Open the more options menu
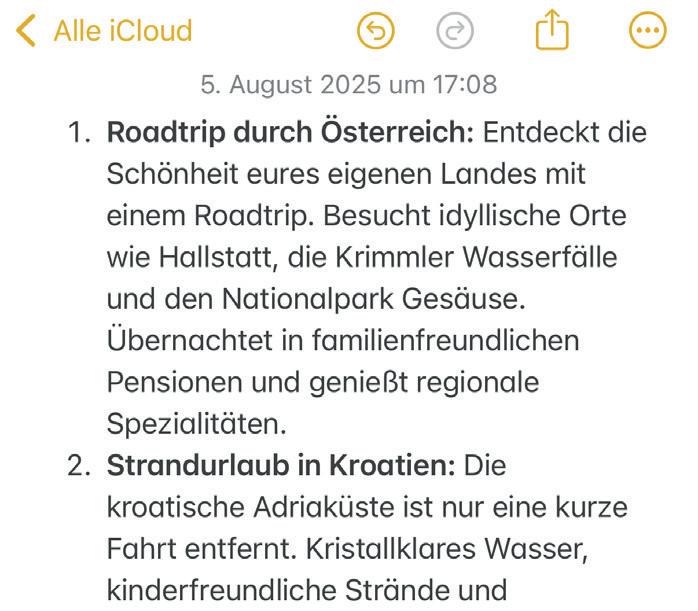The height and width of the screenshot is (611, 698). 647,32
